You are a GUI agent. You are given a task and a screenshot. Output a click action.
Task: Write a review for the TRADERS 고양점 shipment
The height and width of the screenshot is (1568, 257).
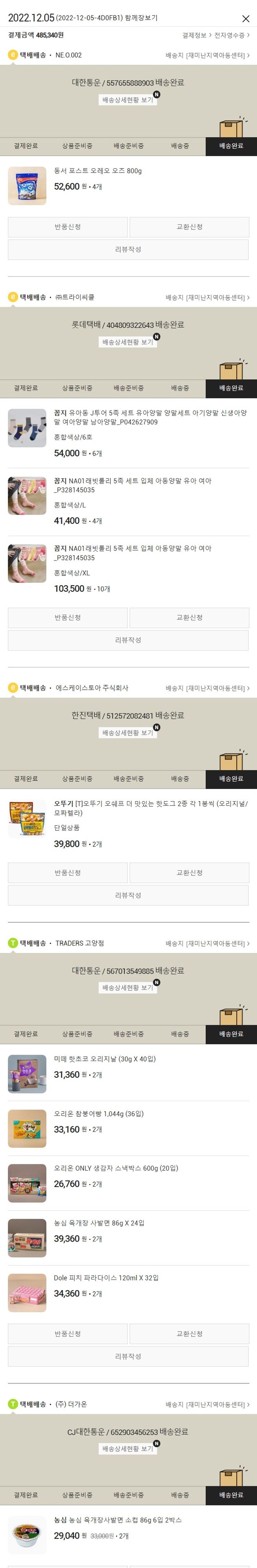click(x=128, y=1356)
